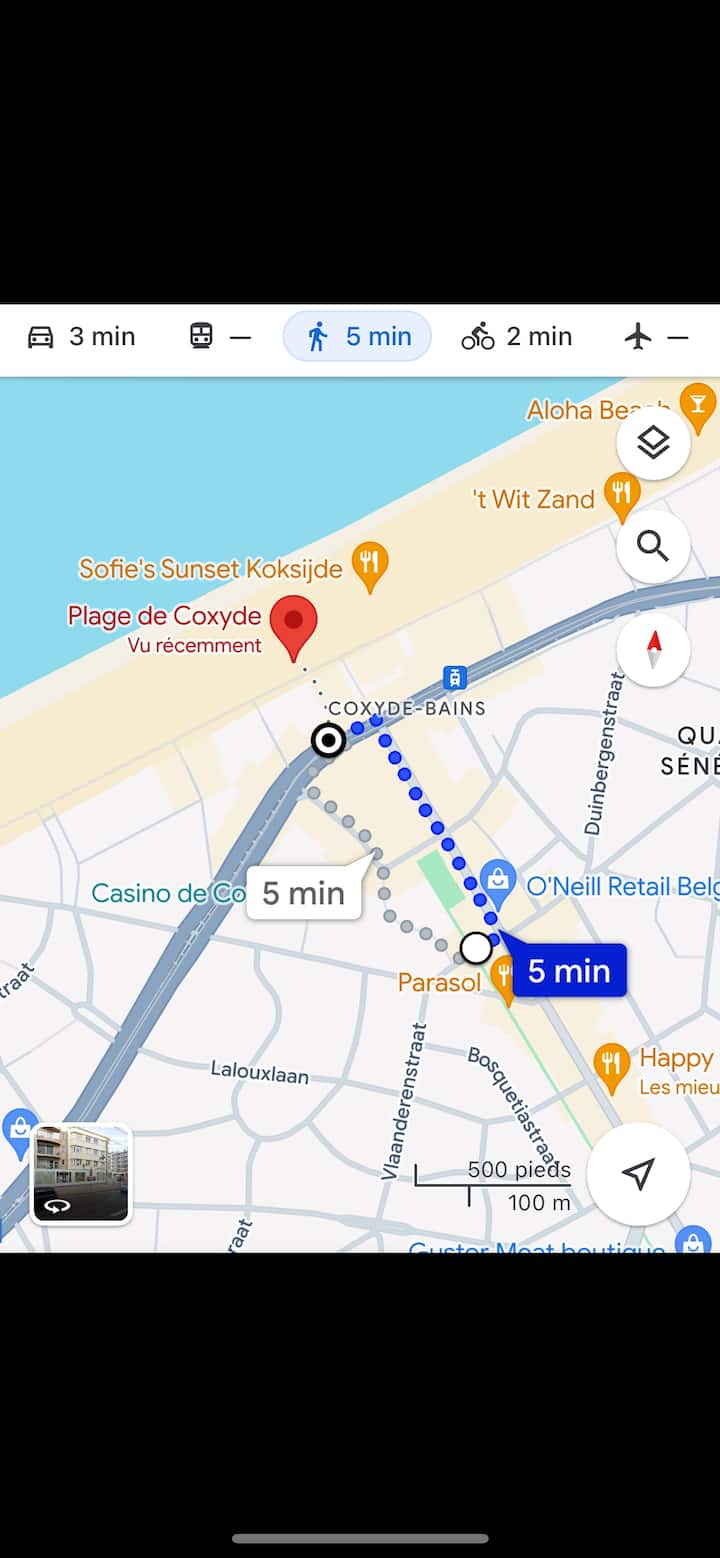Reset map orientation with the compass
The width and height of the screenshot is (720, 1558).
[x=653, y=649]
